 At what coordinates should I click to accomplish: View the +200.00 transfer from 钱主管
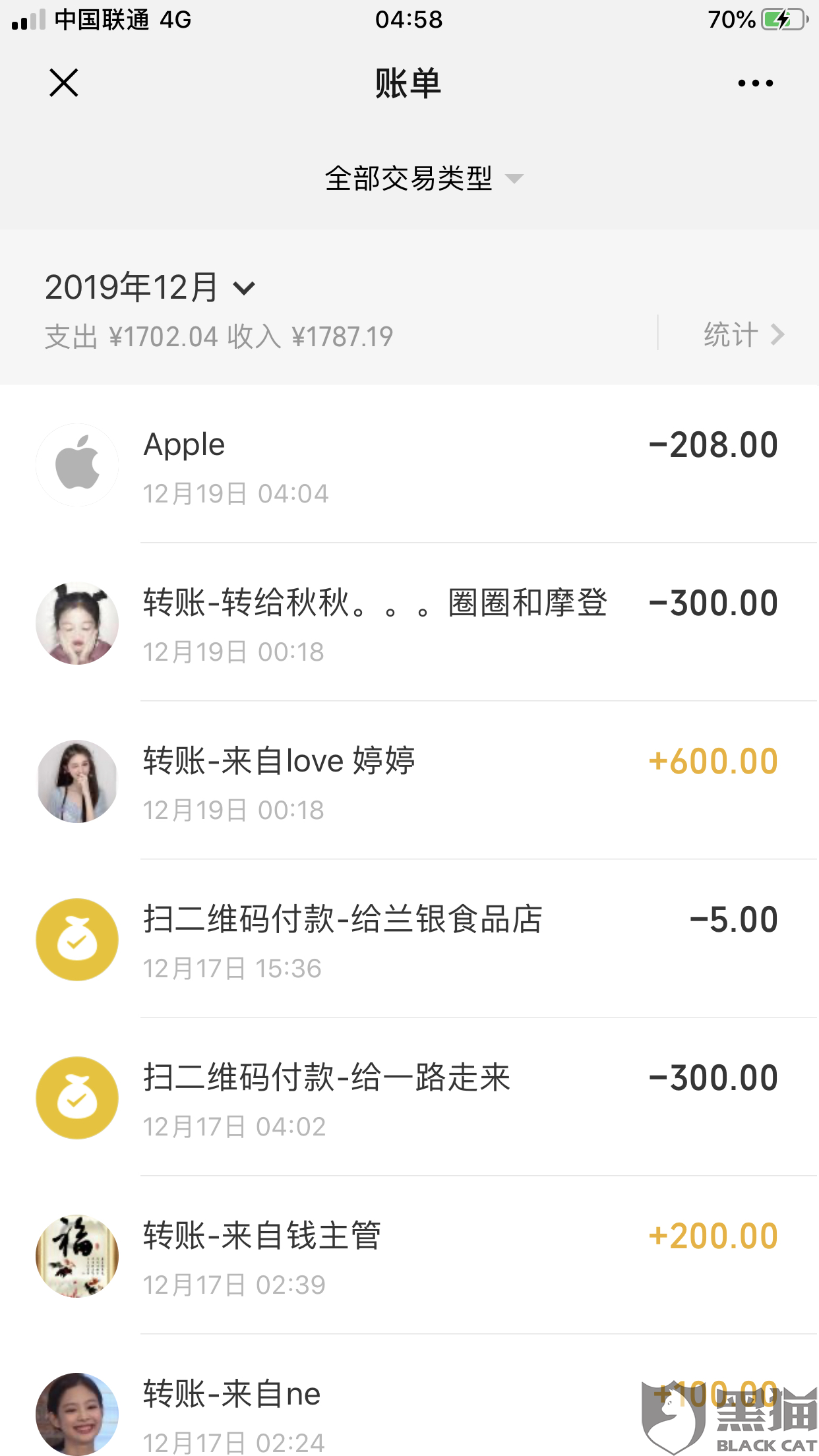pos(409,1256)
